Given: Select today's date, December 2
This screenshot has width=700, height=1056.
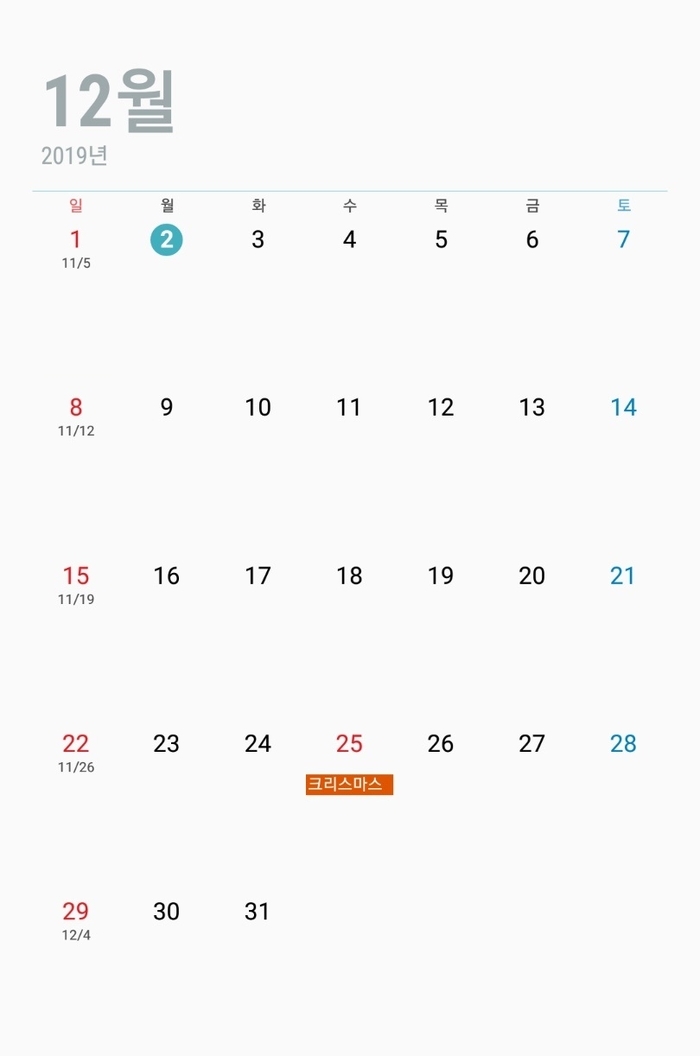Looking at the screenshot, I should click(x=166, y=240).
